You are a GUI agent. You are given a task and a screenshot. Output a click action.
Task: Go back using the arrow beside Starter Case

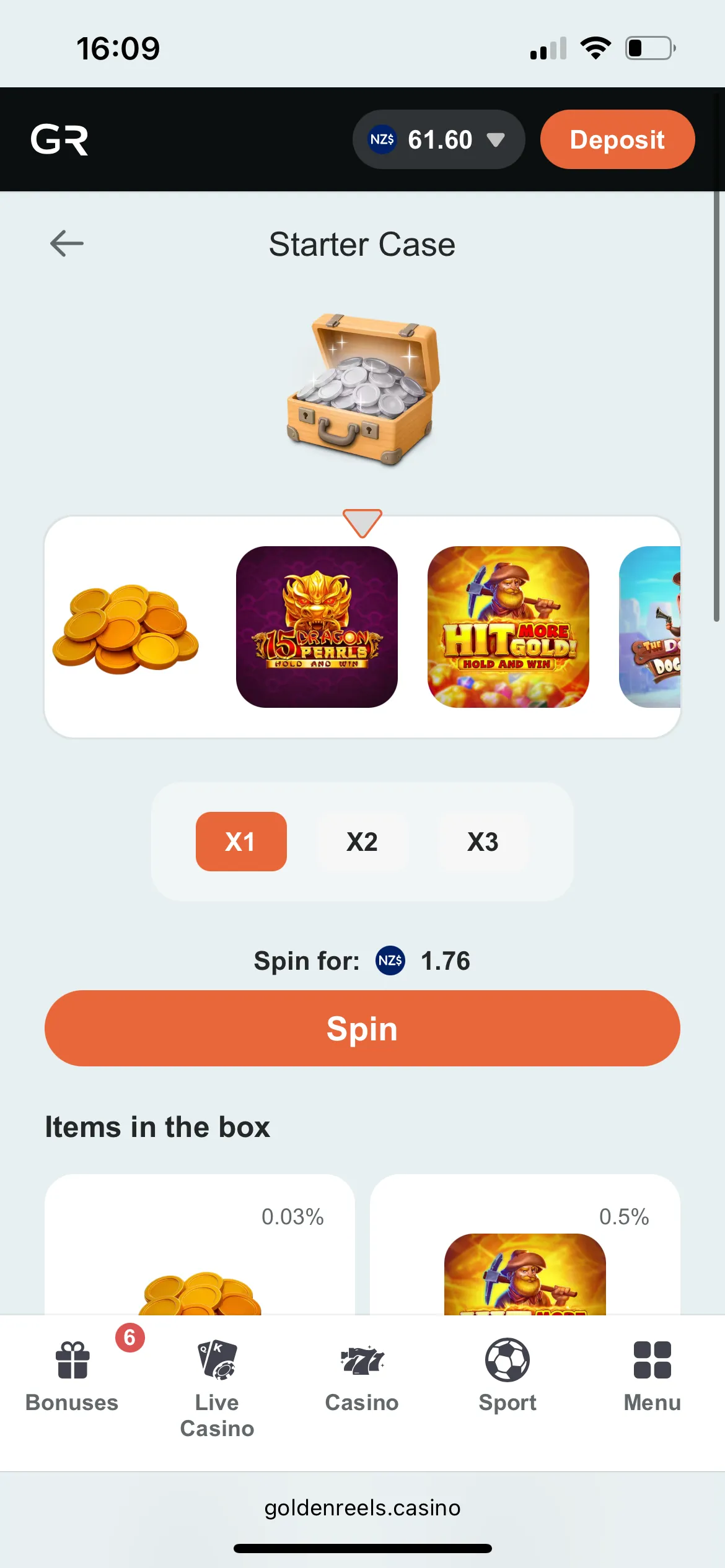pos(67,243)
